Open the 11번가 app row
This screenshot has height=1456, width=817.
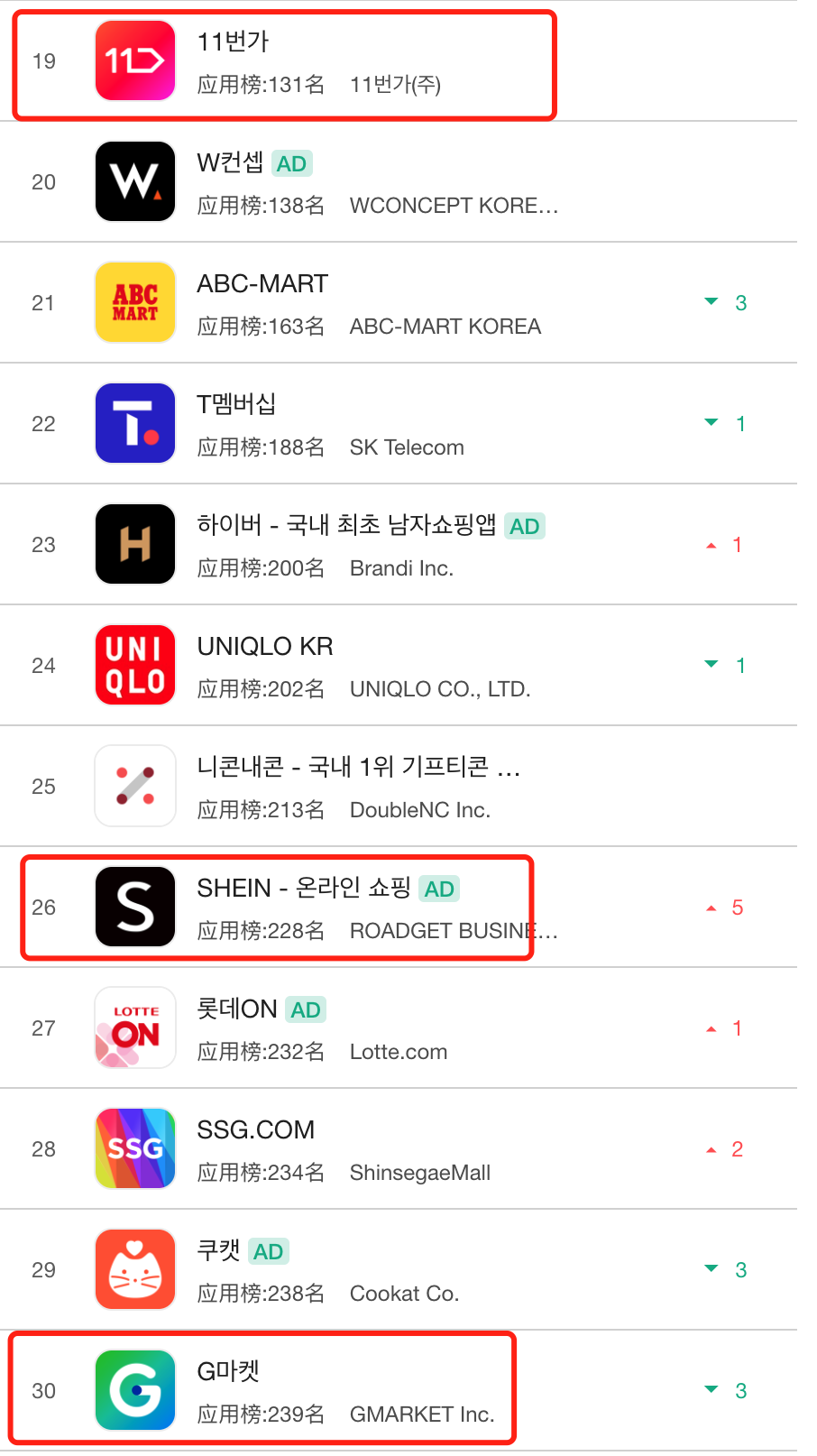point(233,42)
